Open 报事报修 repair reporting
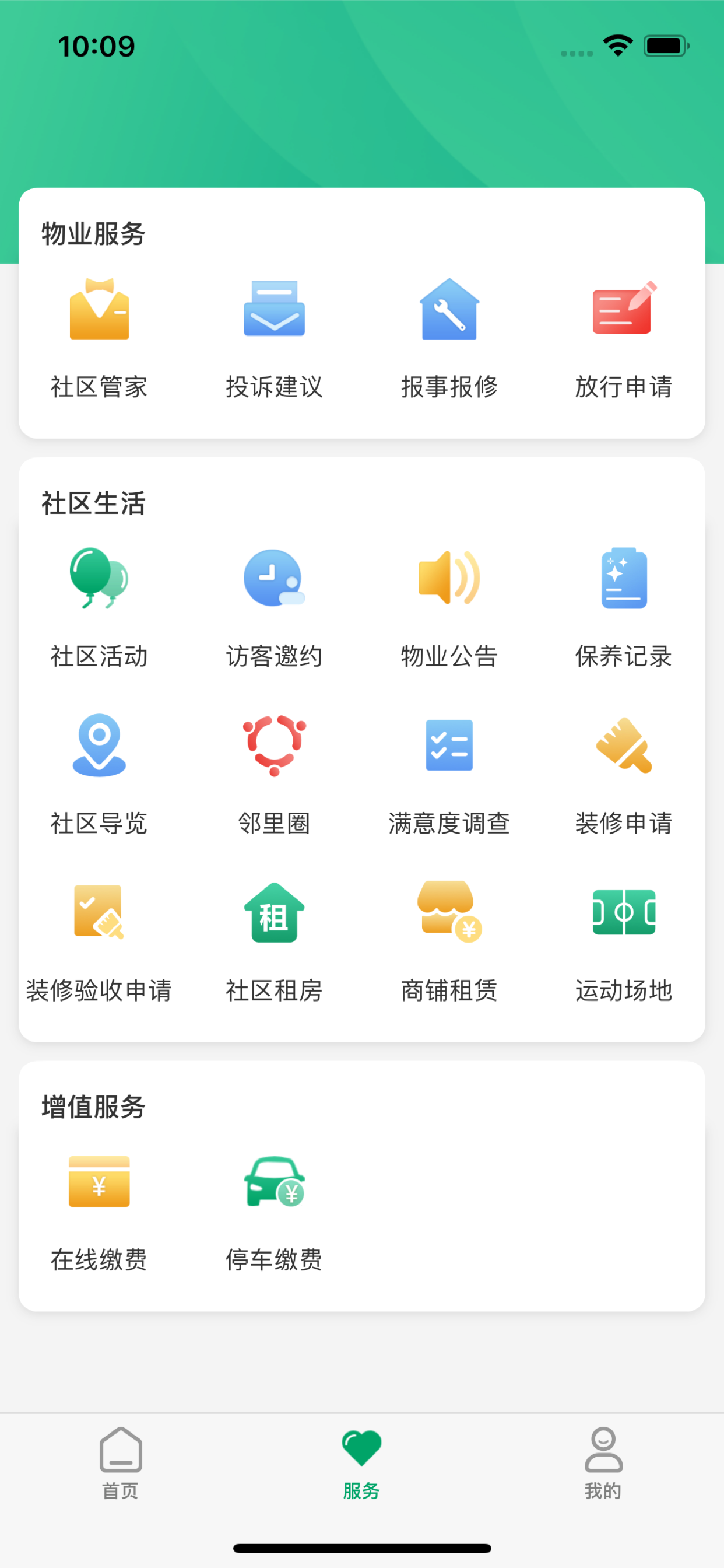The image size is (724, 1568). pyautogui.click(x=449, y=338)
